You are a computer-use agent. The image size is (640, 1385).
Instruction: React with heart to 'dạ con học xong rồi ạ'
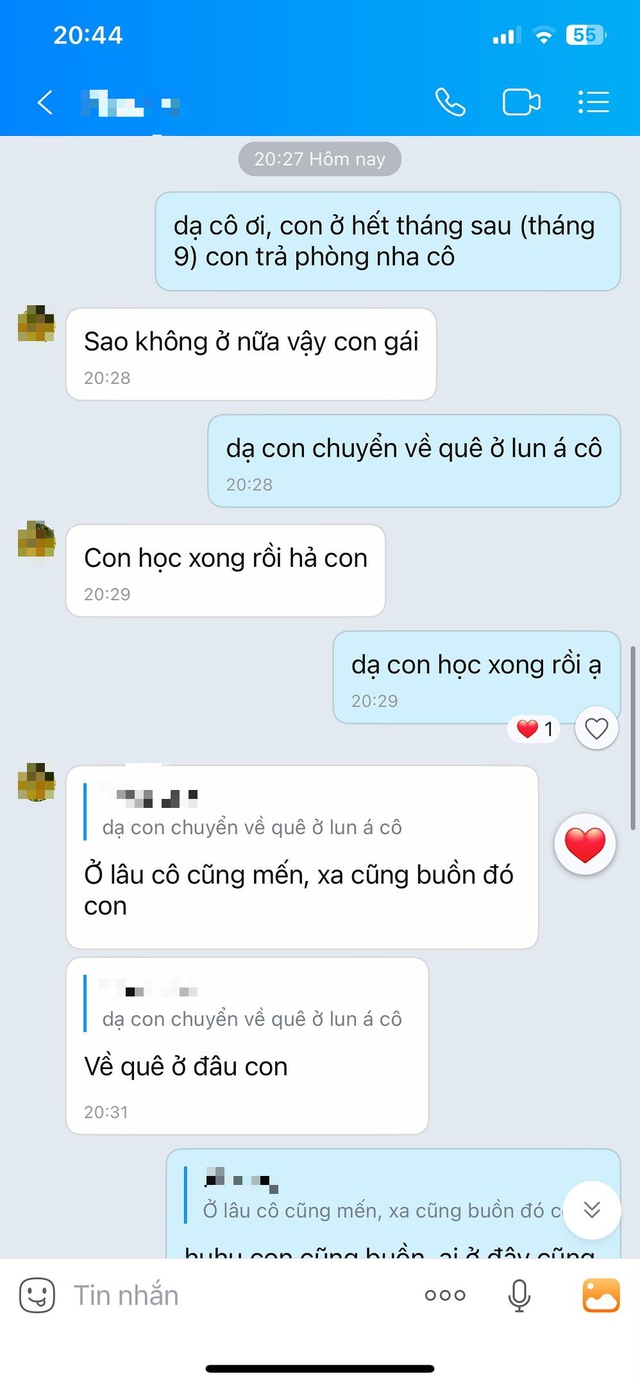coord(597,729)
